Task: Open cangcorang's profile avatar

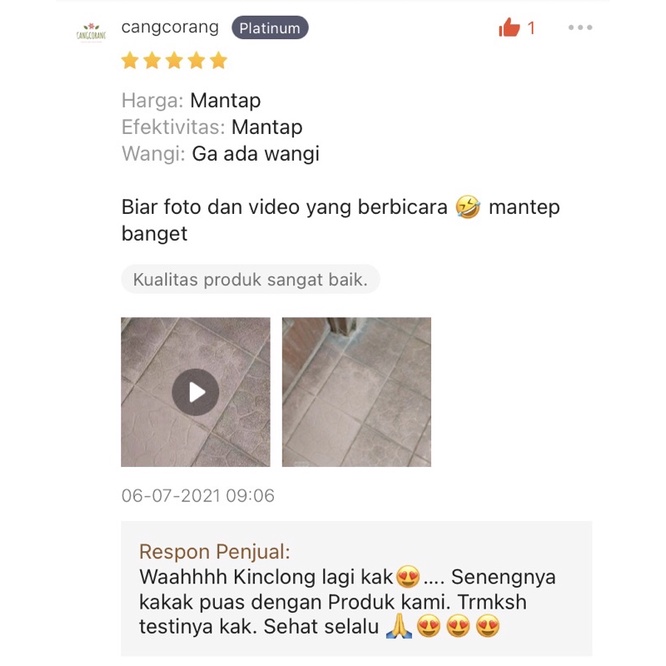Action: (91, 32)
